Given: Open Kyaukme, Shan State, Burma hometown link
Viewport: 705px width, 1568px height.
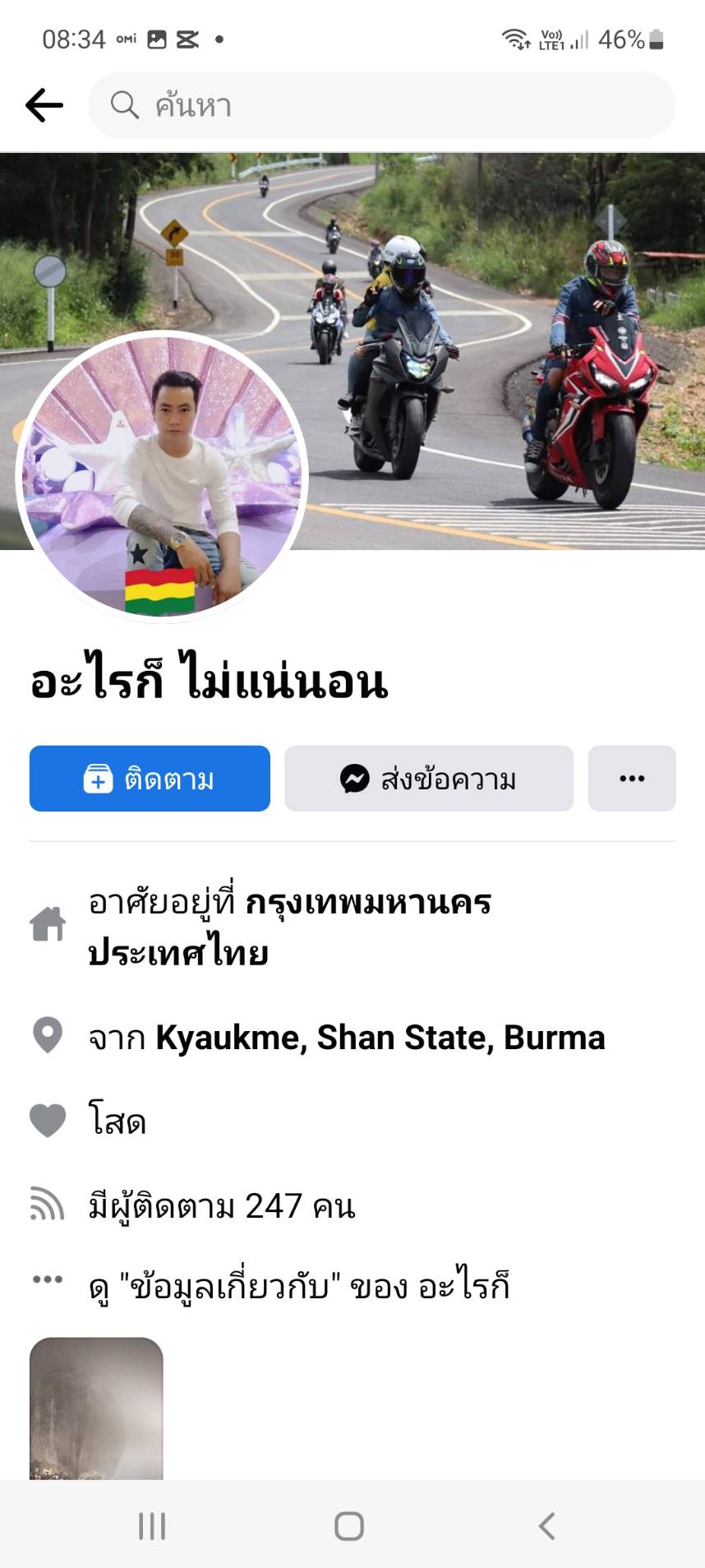Looking at the screenshot, I should click(380, 1038).
